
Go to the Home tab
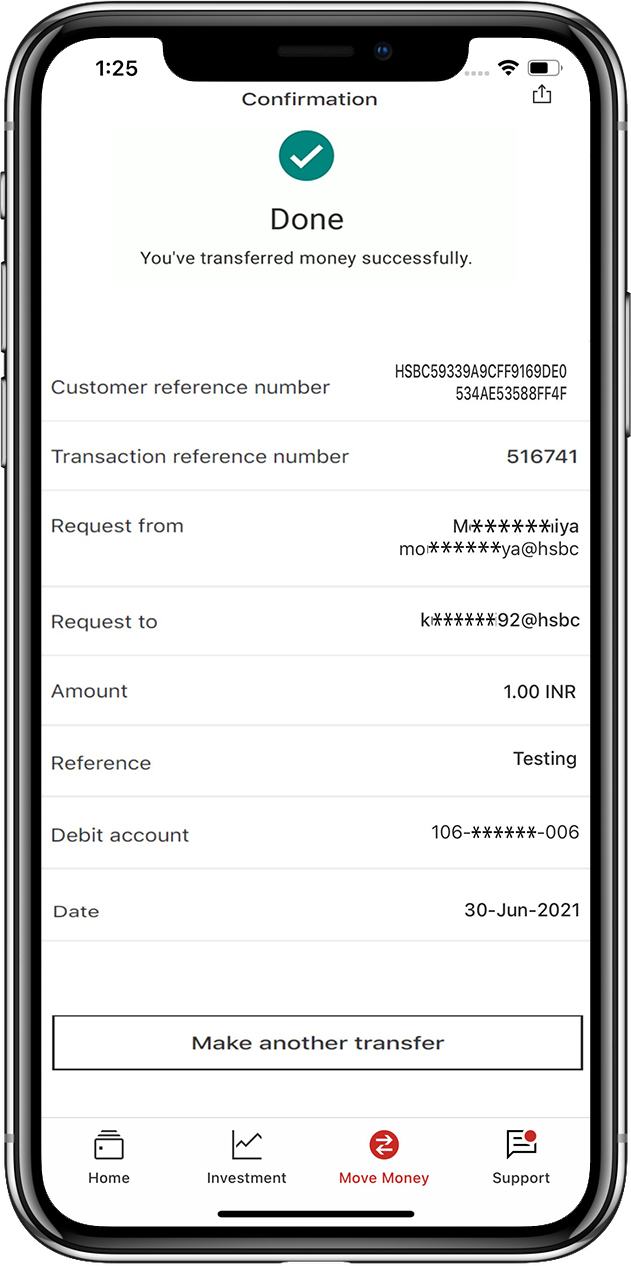[x=109, y=1157]
